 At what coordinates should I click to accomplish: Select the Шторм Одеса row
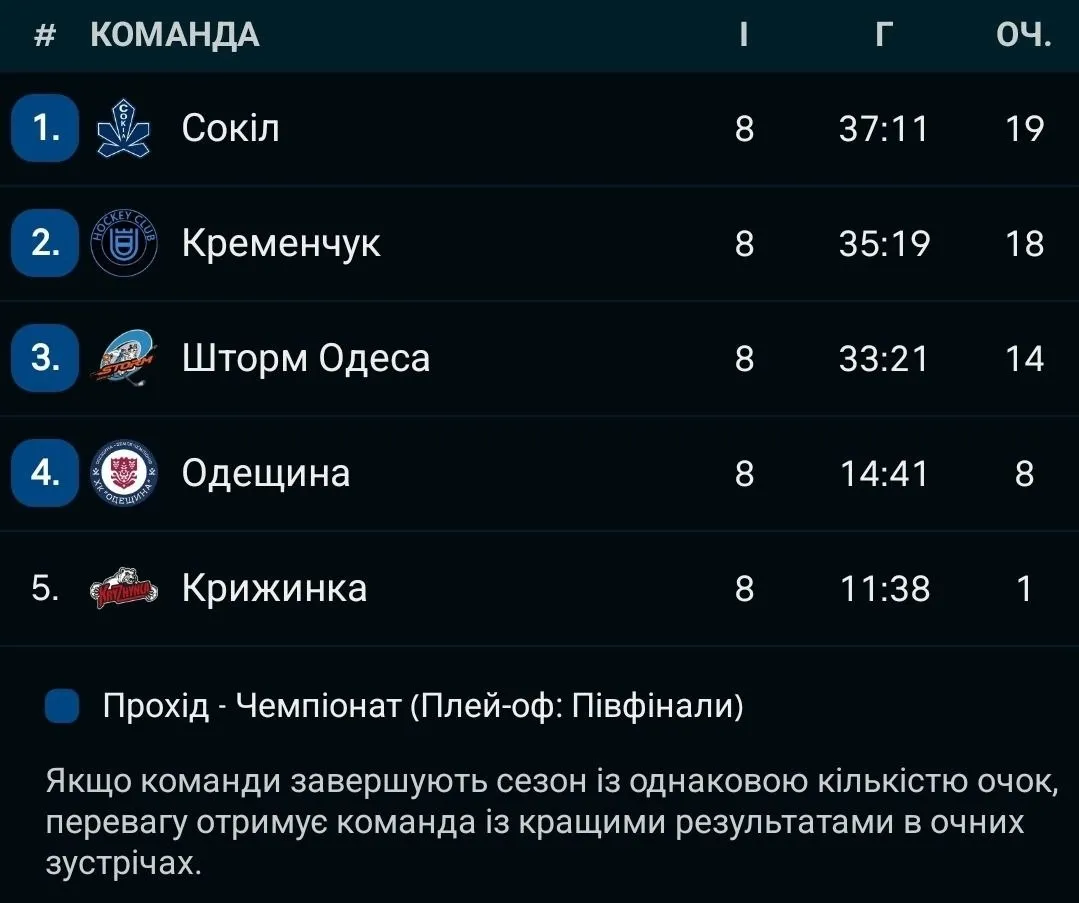pyautogui.click(x=305, y=358)
